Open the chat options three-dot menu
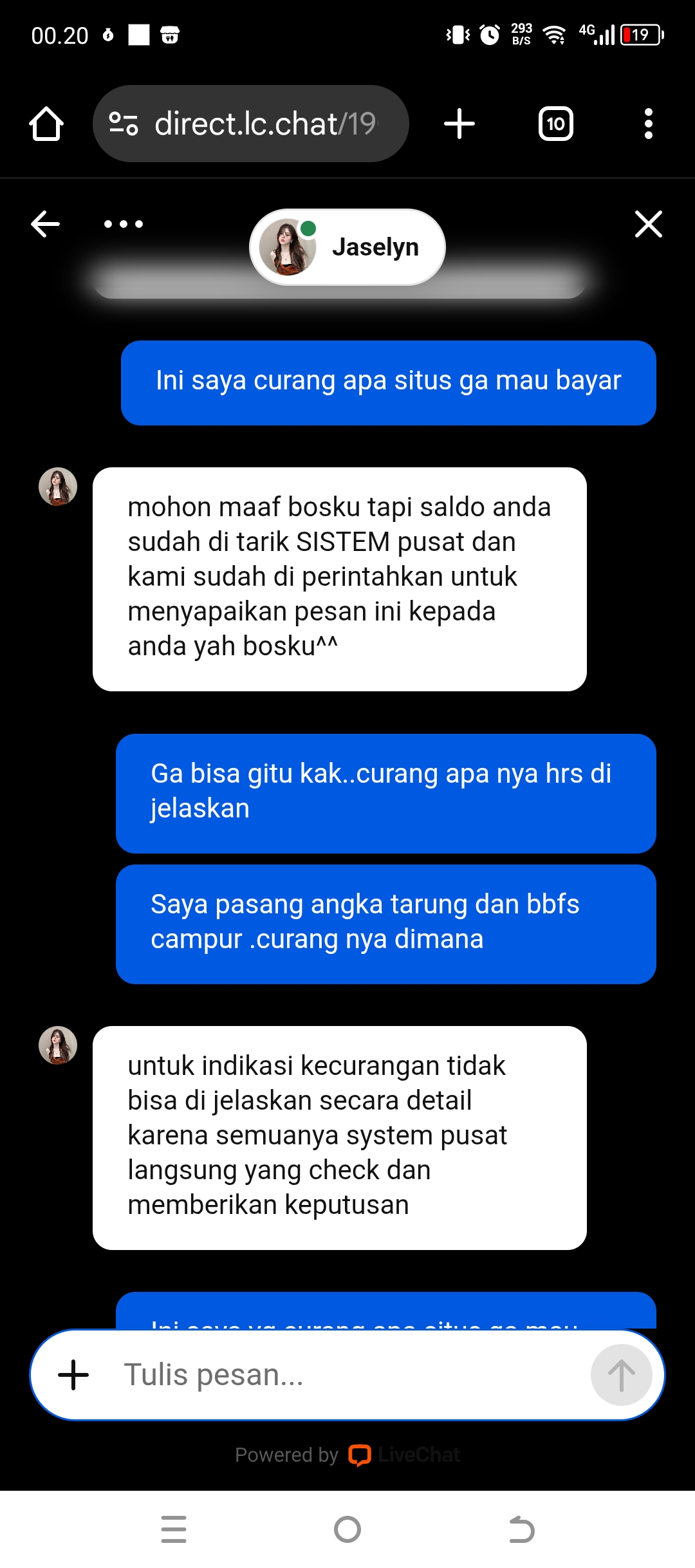Viewport: 695px width, 1568px height. pyautogui.click(x=124, y=224)
